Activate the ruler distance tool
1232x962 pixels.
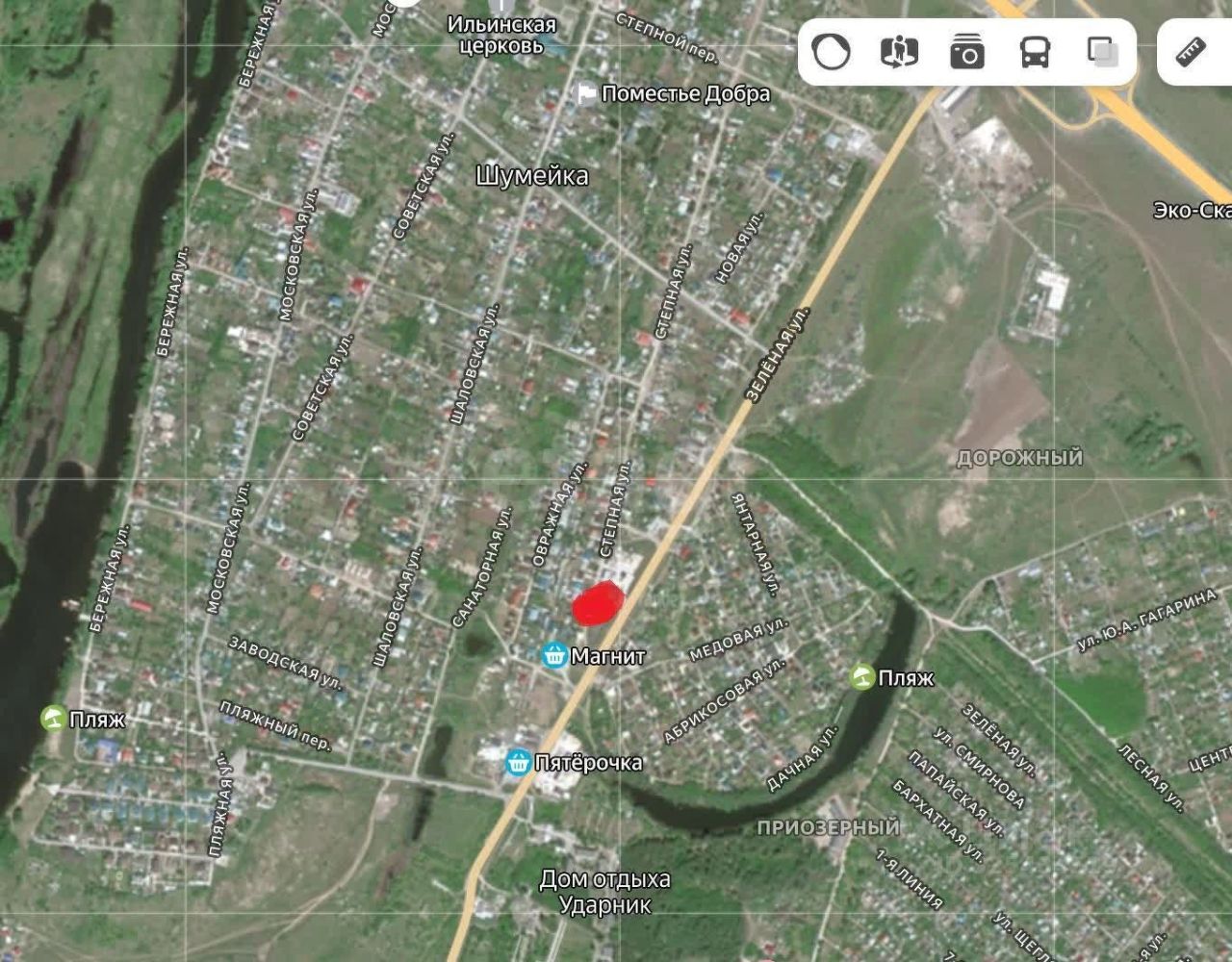(1193, 52)
